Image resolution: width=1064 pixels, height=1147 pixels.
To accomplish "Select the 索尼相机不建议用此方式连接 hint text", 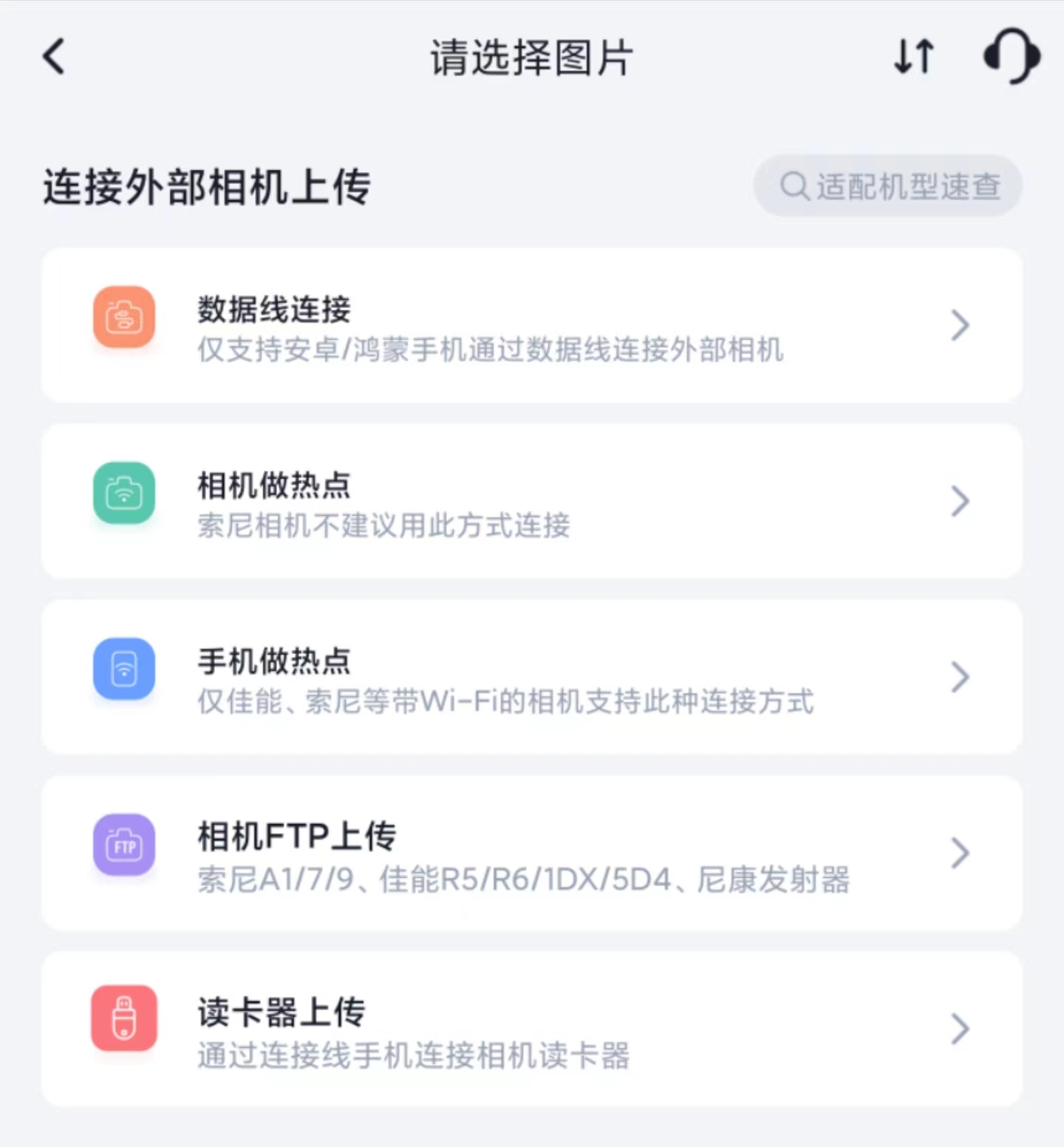I will 383,526.
